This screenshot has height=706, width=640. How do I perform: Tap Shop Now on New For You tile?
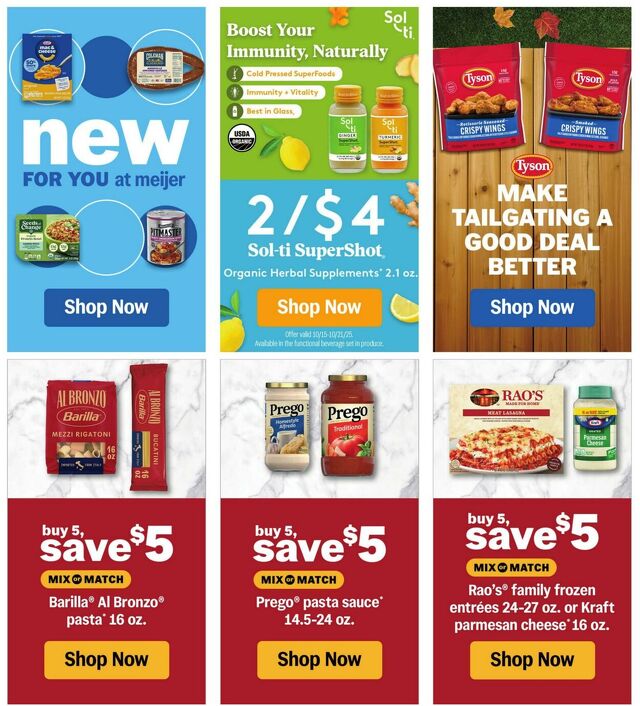tap(106, 307)
